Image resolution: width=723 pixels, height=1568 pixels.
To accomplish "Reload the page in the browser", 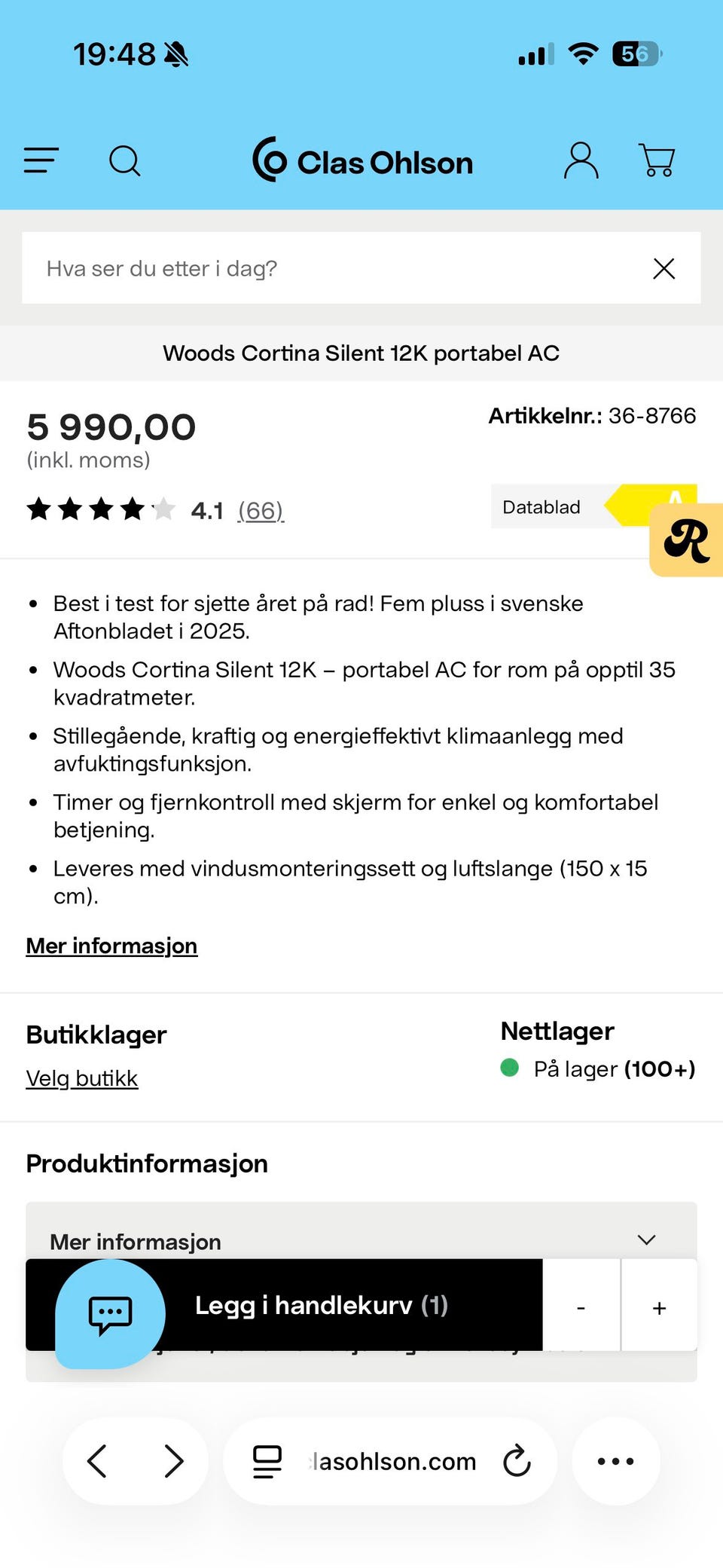I will point(516,1460).
